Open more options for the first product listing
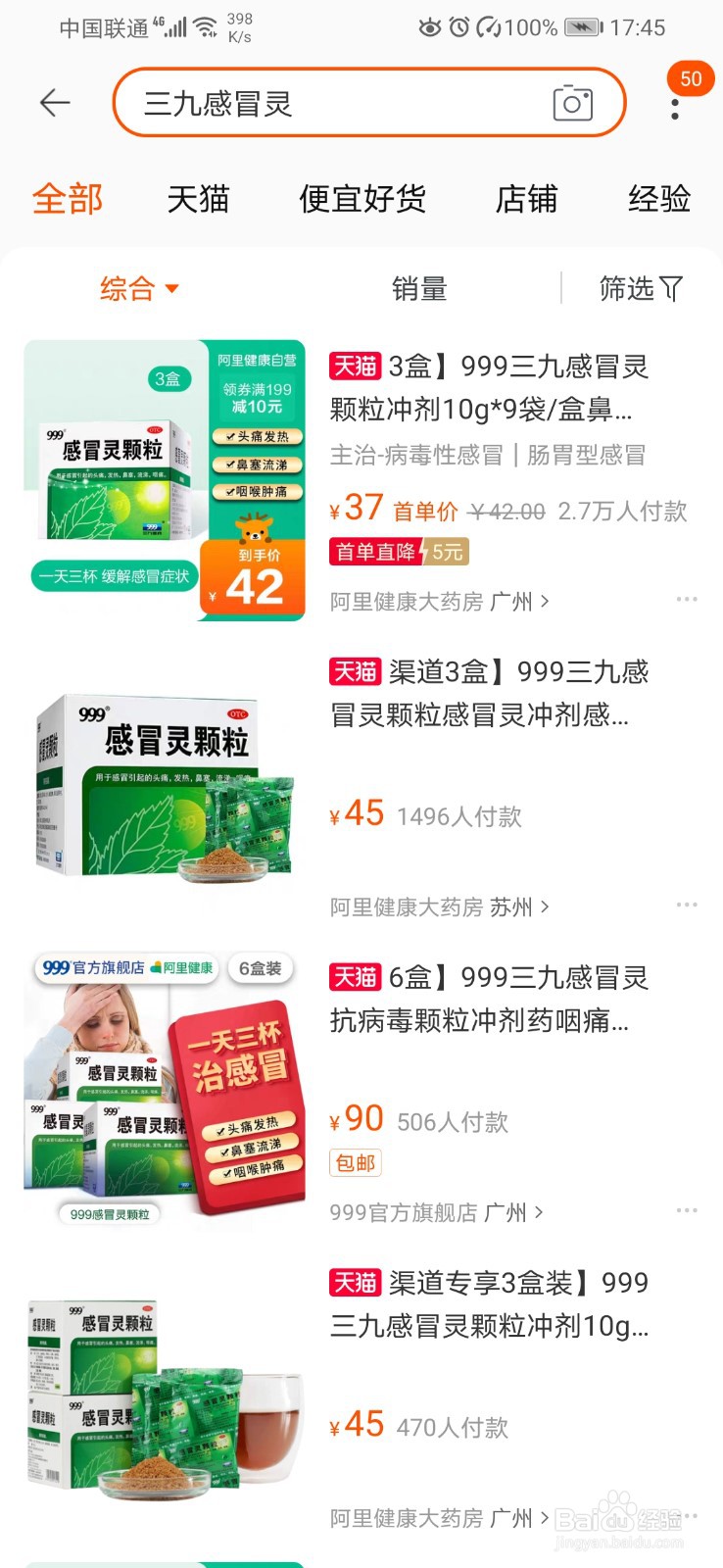This screenshot has width=723, height=1568. (686, 601)
